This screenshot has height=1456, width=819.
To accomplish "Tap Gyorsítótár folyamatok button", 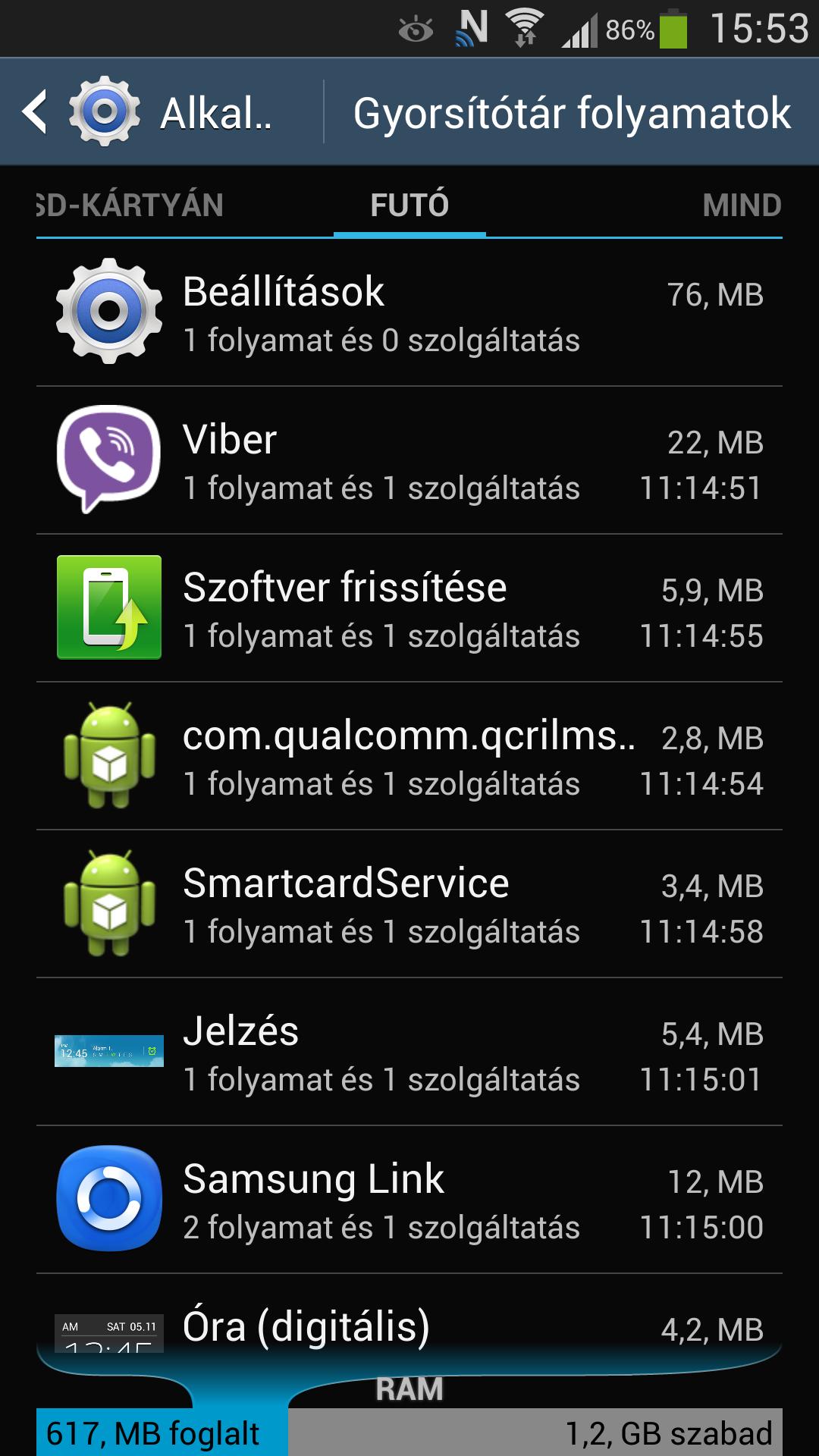I will 572,112.
